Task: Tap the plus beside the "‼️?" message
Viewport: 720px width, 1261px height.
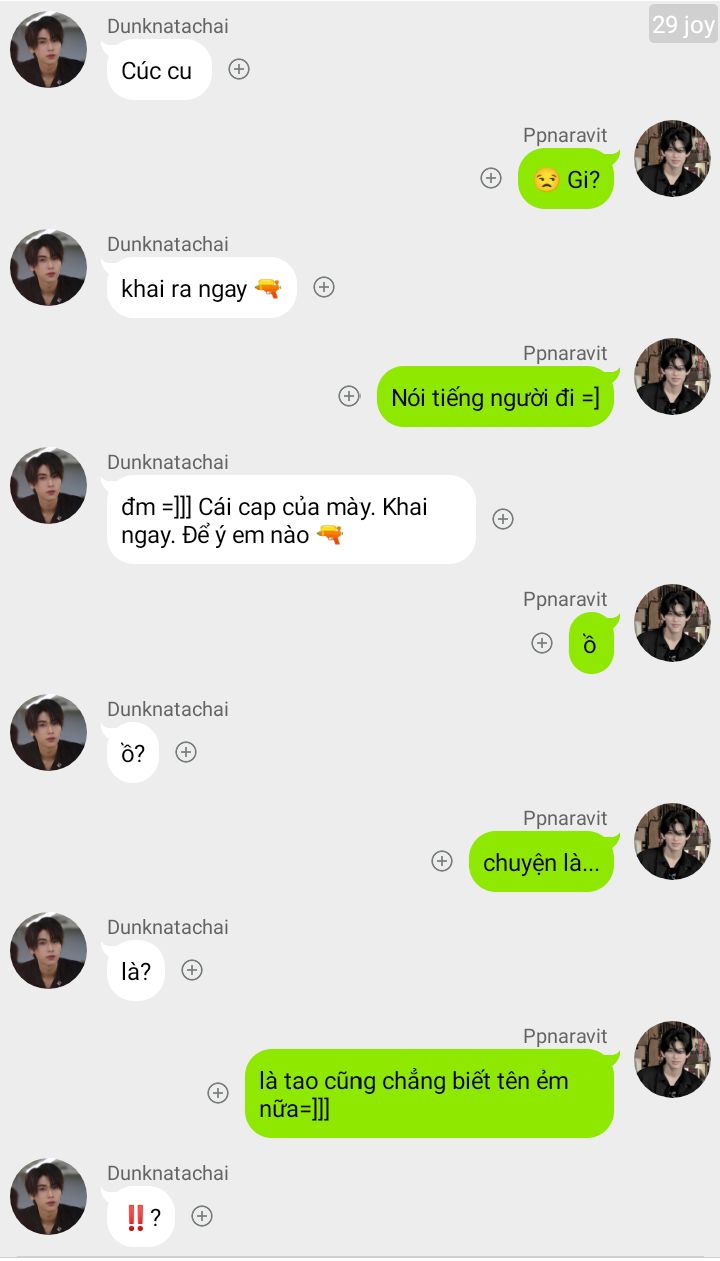Action: (x=202, y=1216)
